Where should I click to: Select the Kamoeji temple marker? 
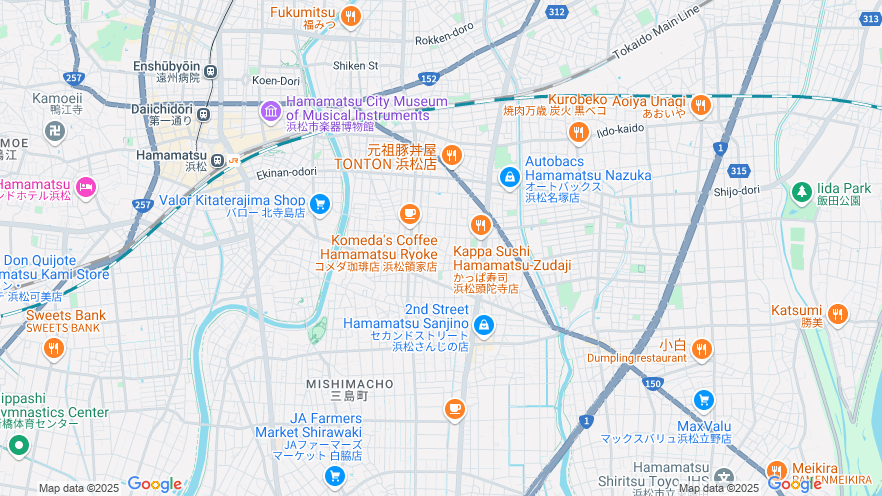pos(54,130)
